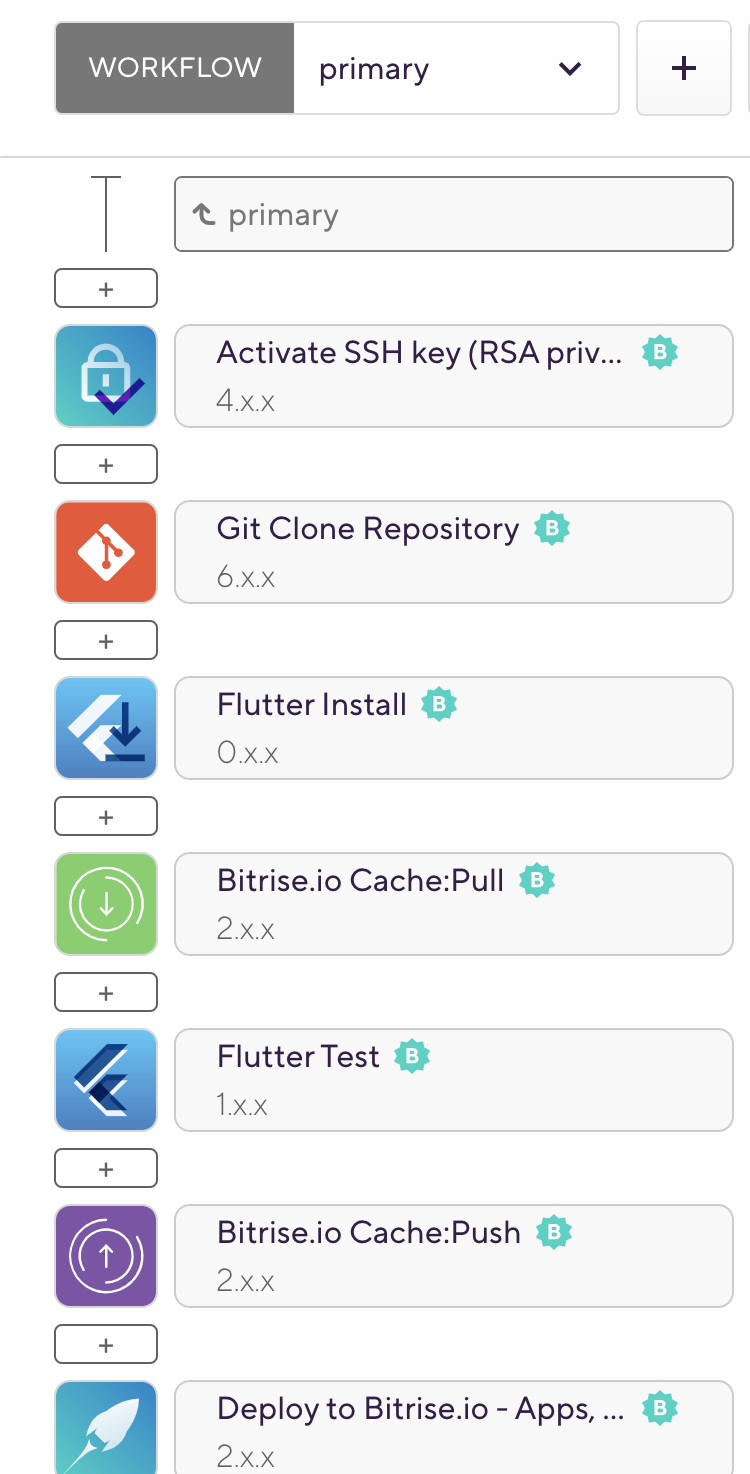The height and width of the screenshot is (1474, 750).
Task: Open the Git Clone Repository step
Action: (x=453, y=552)
